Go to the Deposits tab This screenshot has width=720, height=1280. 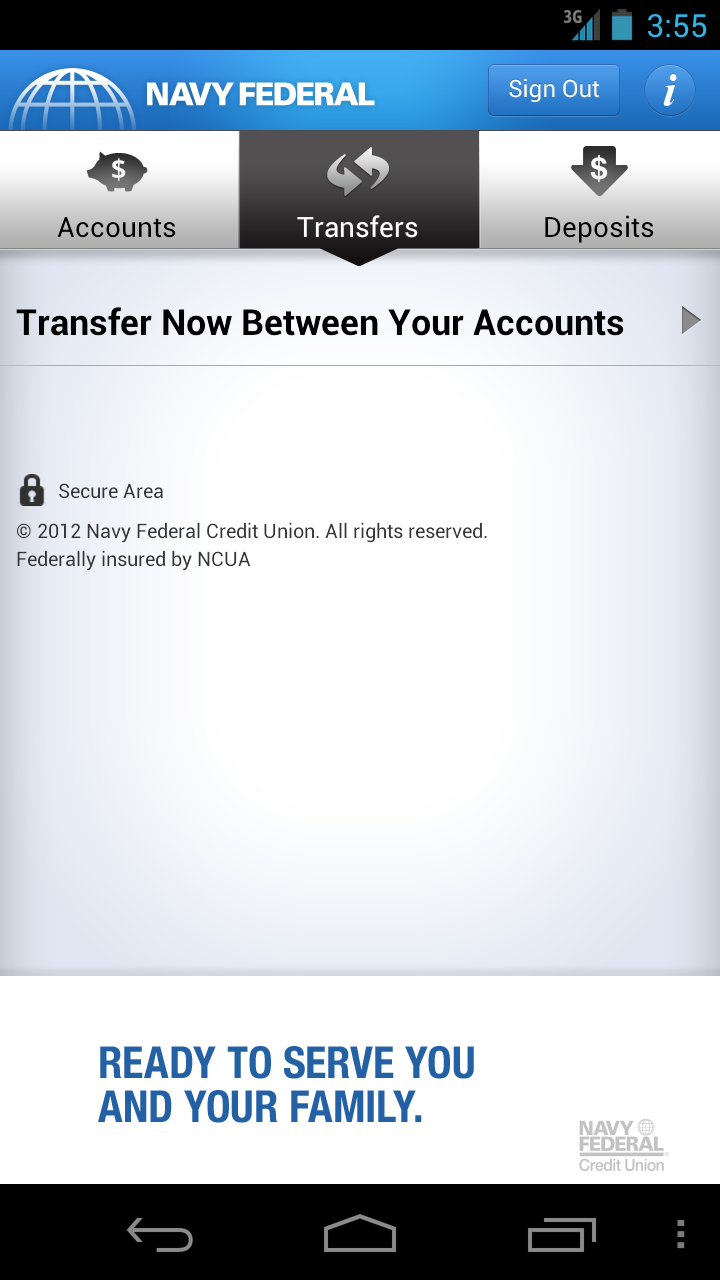599,191
